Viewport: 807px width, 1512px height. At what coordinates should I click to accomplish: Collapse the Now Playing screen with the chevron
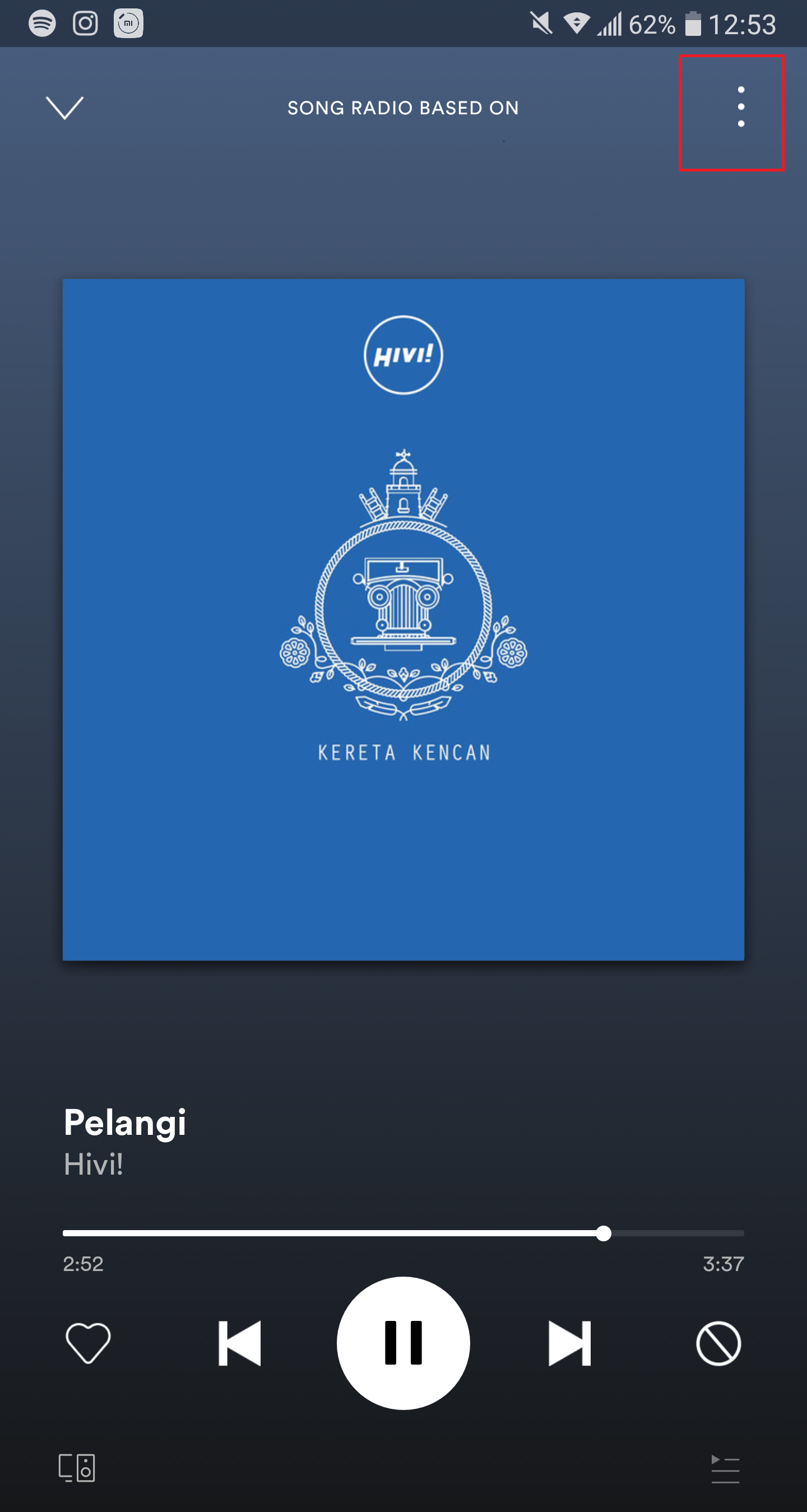pyautogui.click(x=65, y=108)
